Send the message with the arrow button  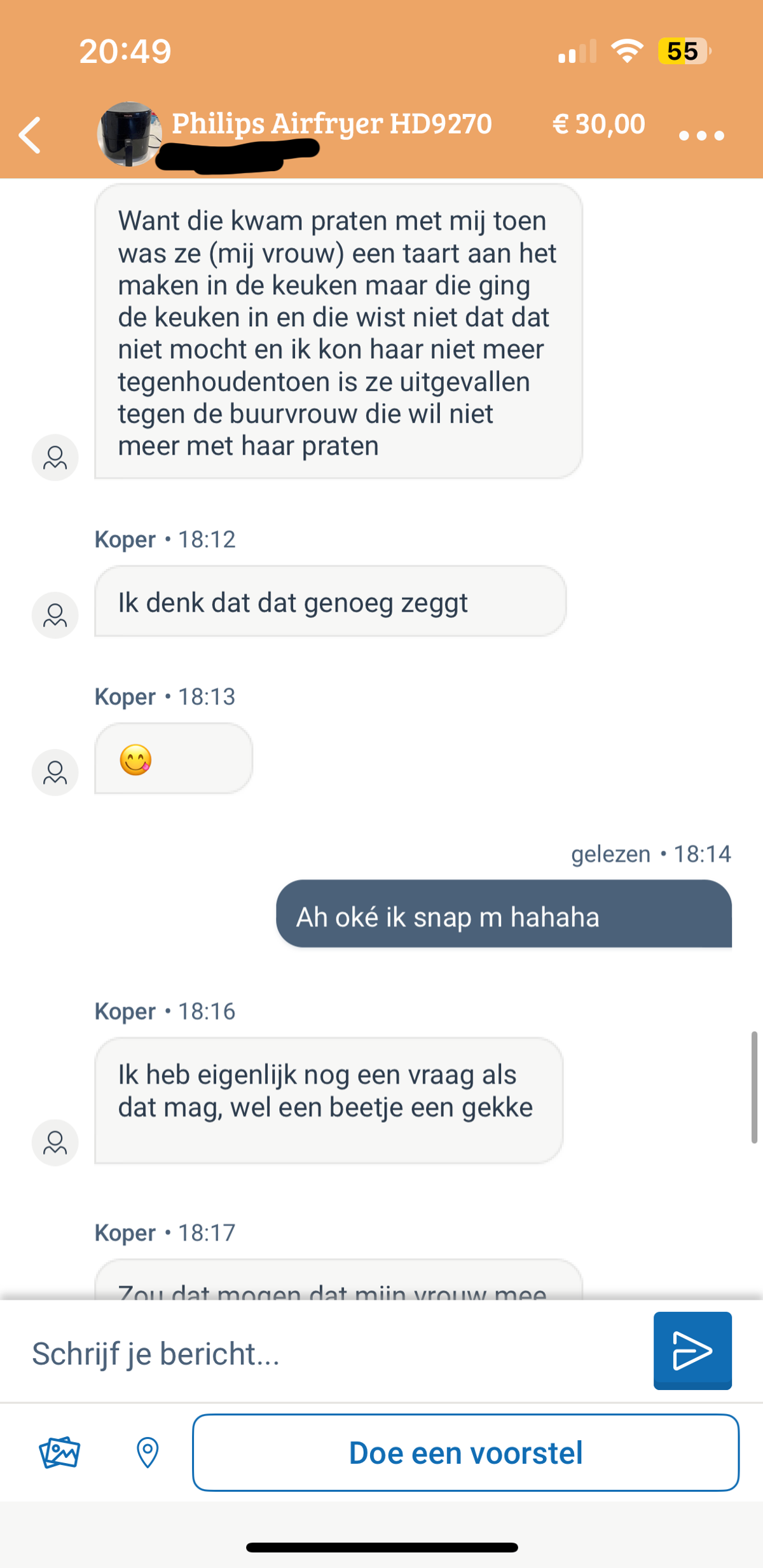(x=692, y=1351)
